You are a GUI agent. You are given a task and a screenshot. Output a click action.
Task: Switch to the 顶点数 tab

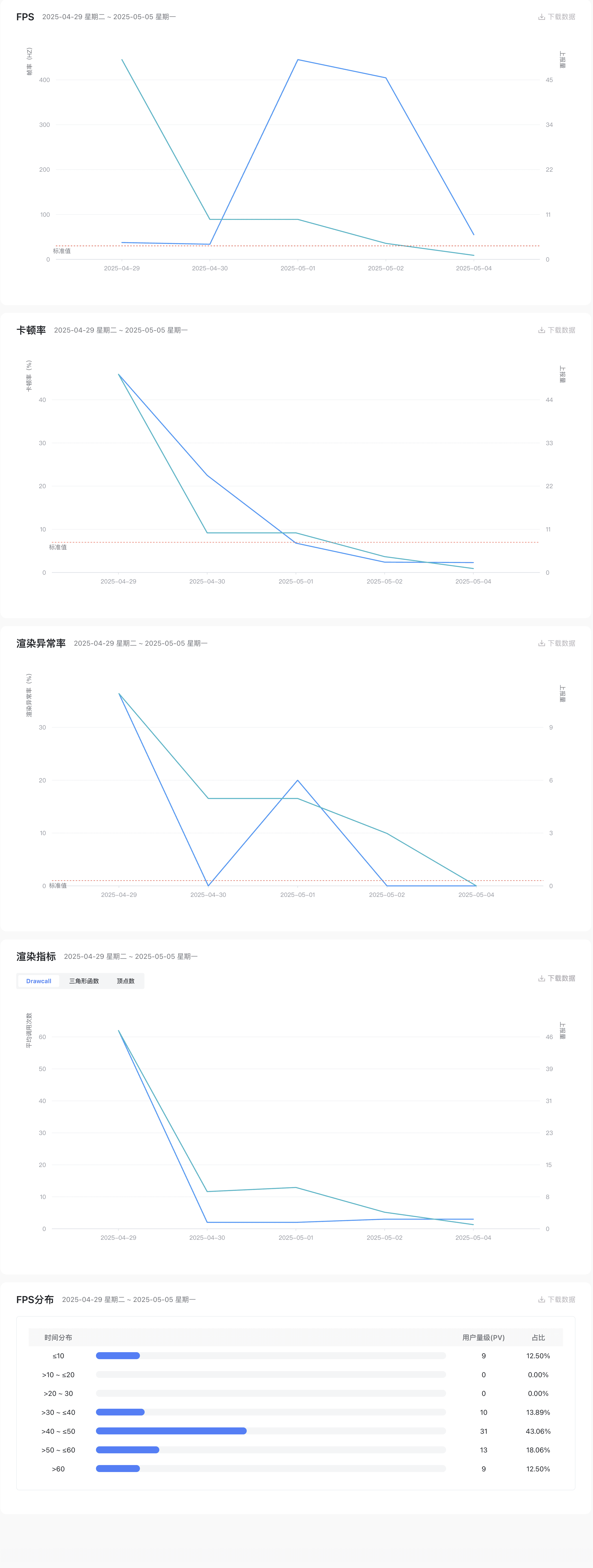tap(125, 981)
